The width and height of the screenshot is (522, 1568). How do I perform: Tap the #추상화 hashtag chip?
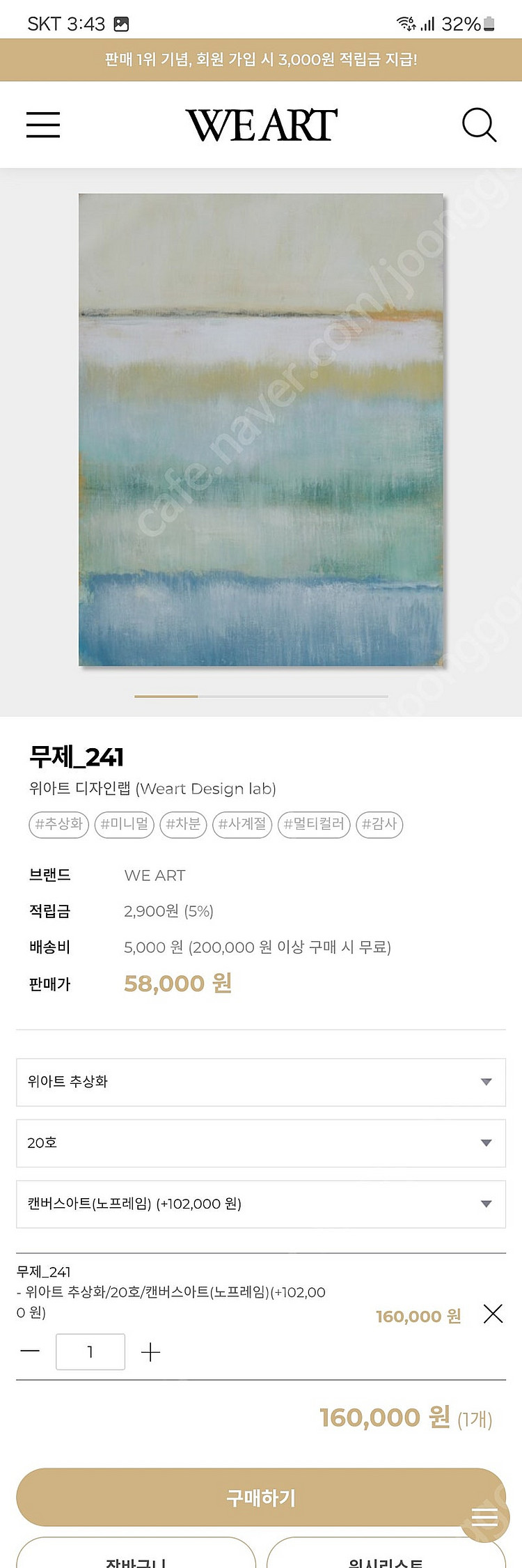click(x=59, y=825)
